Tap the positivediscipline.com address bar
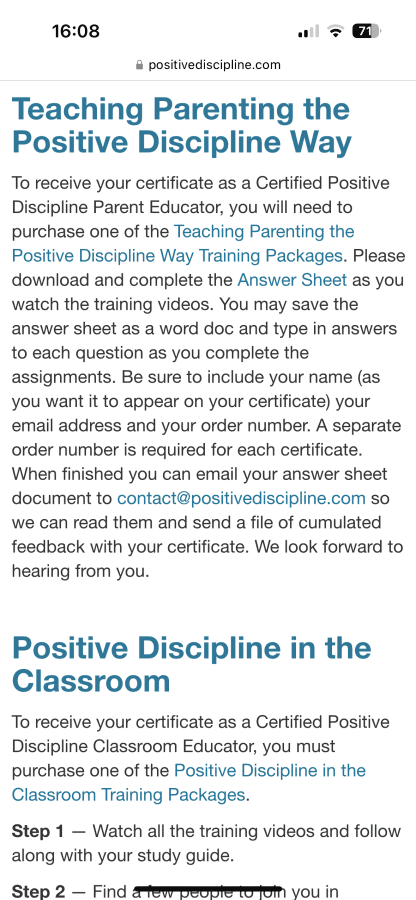Screen dimensions: 416x900 (x=208, y=65)
